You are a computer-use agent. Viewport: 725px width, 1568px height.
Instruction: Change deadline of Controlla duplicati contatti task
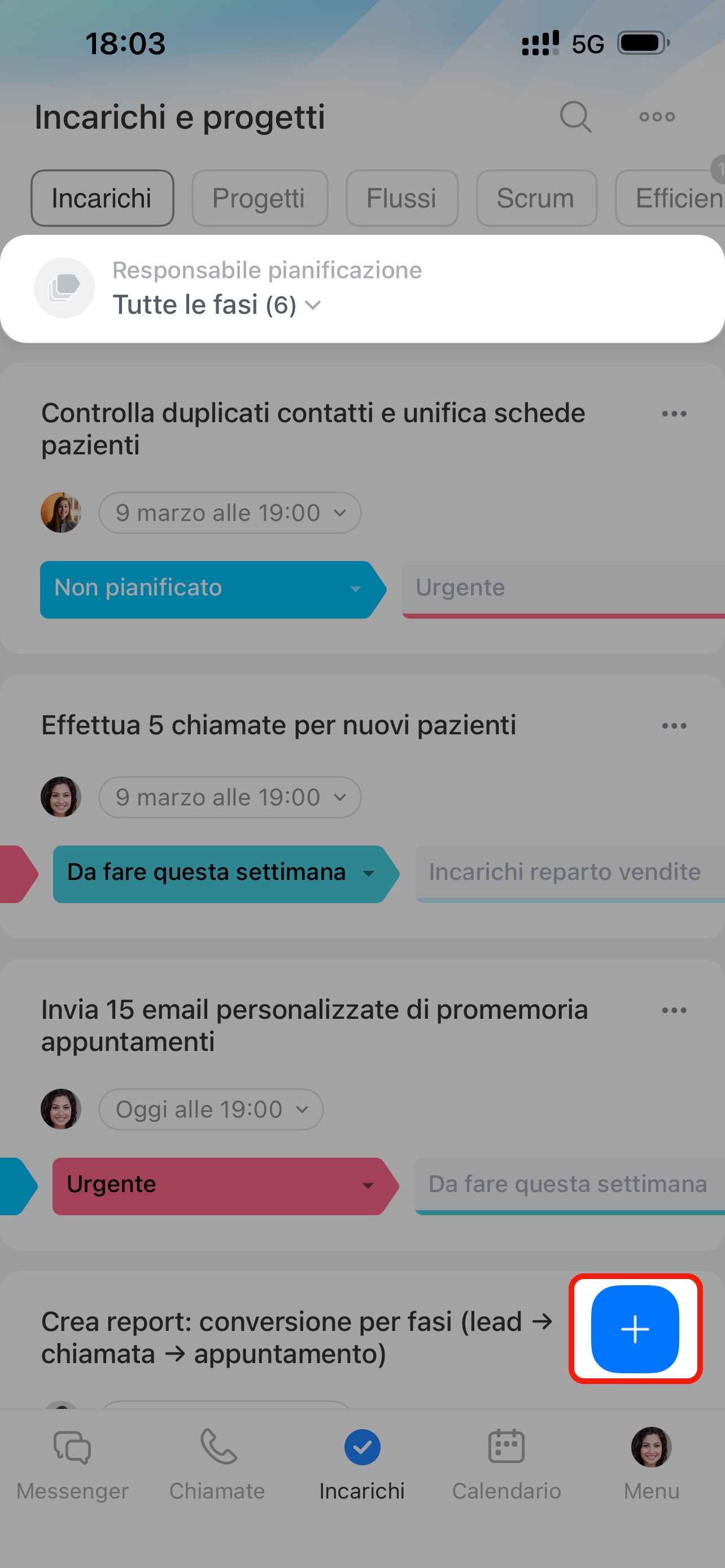tap(229, 513)
